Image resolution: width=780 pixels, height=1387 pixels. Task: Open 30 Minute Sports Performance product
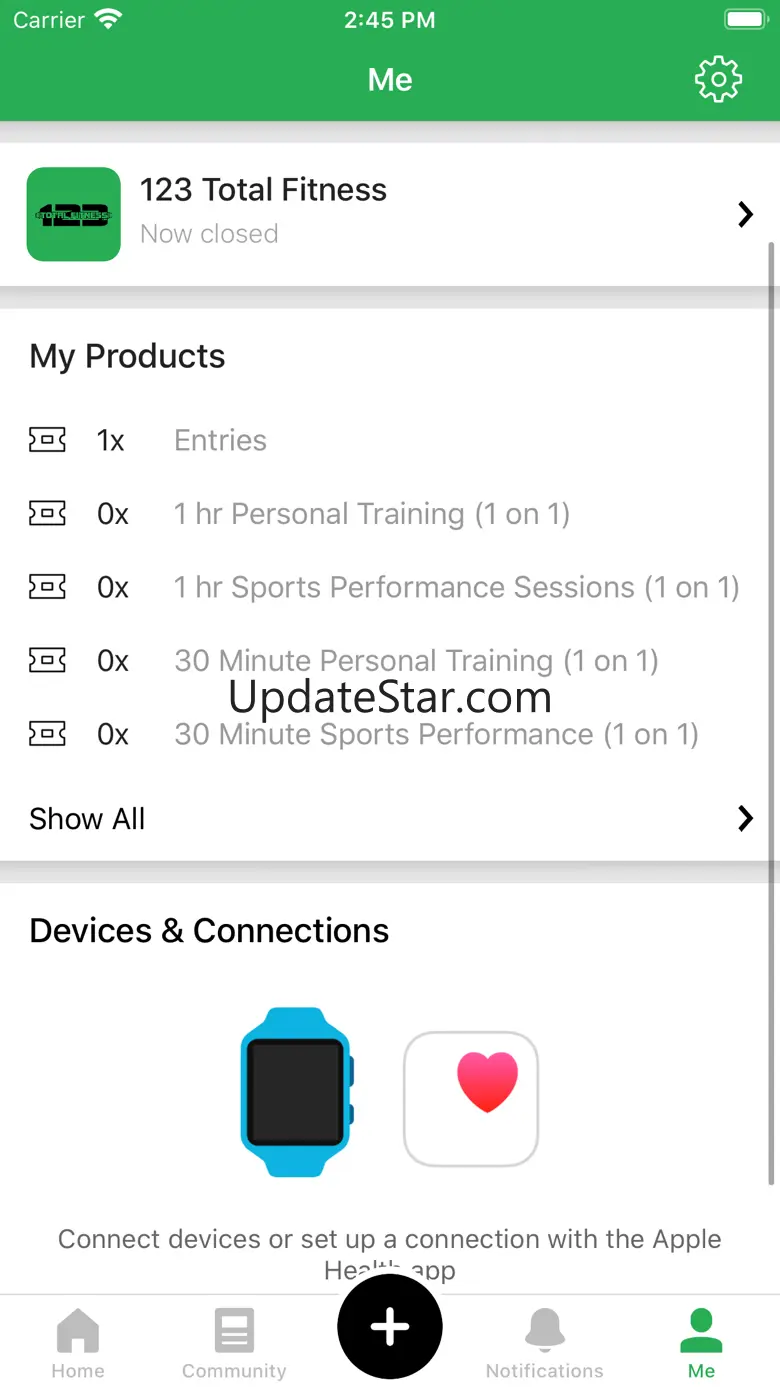390,734
